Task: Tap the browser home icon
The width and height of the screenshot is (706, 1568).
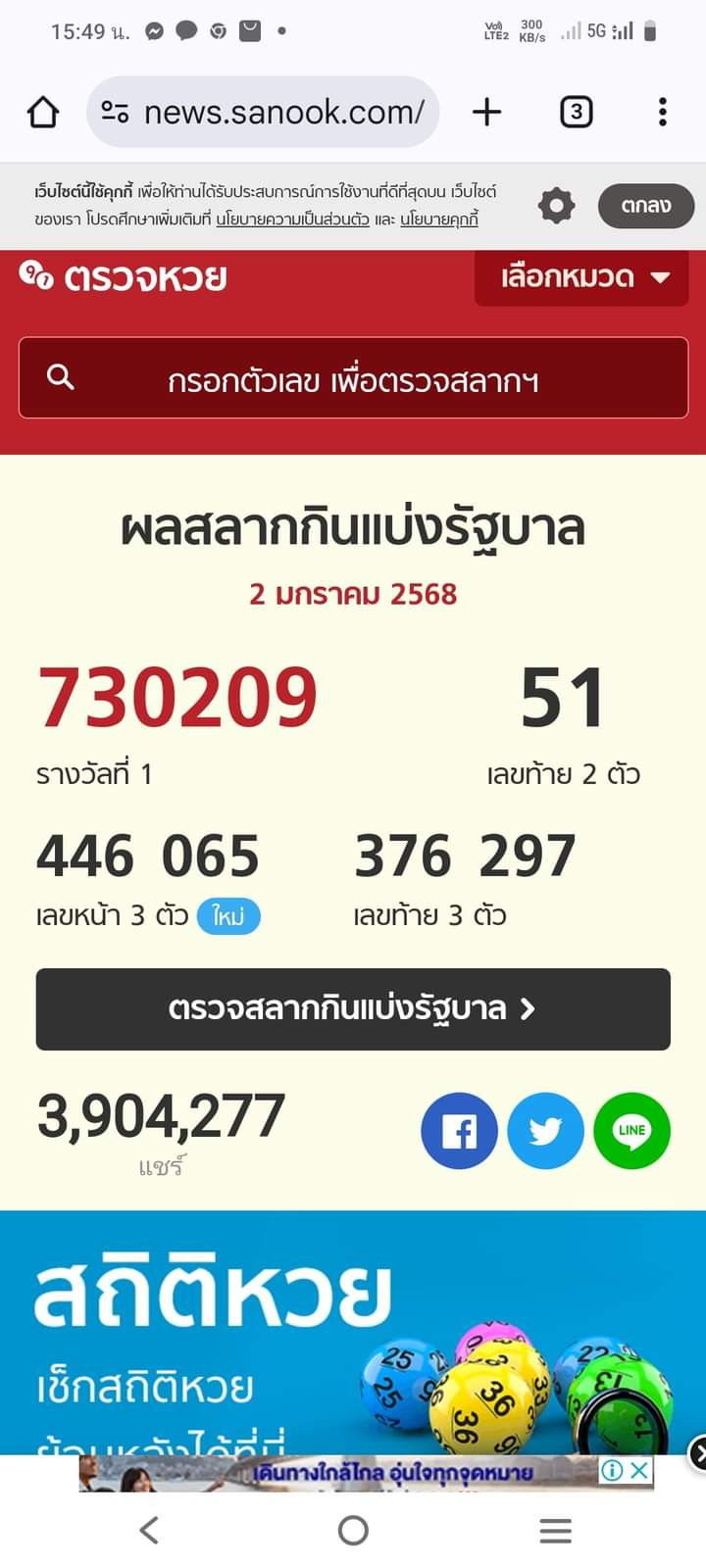Action: click(x=43, y=113)
